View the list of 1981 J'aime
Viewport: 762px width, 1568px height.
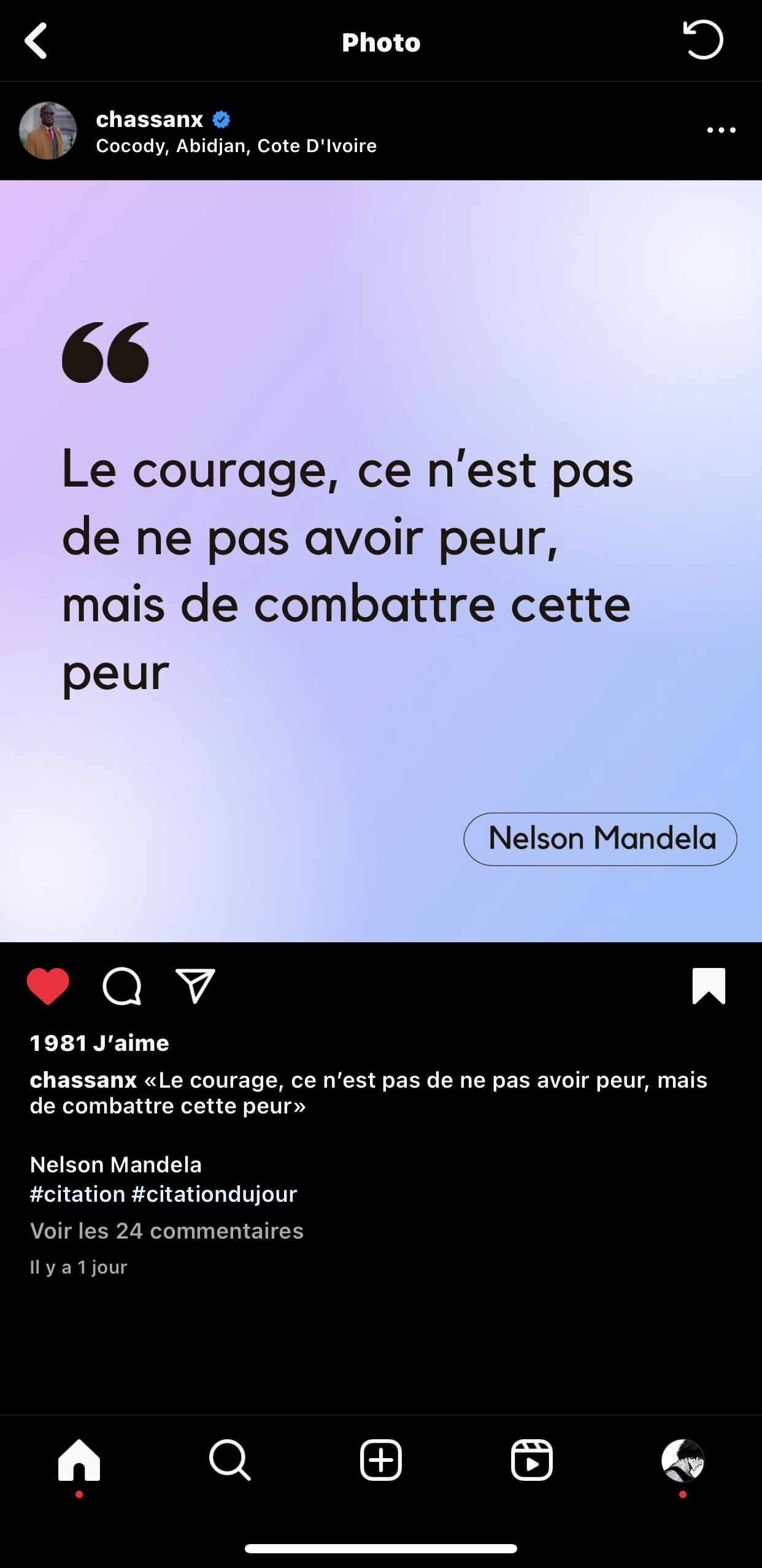coord(99,1043)
